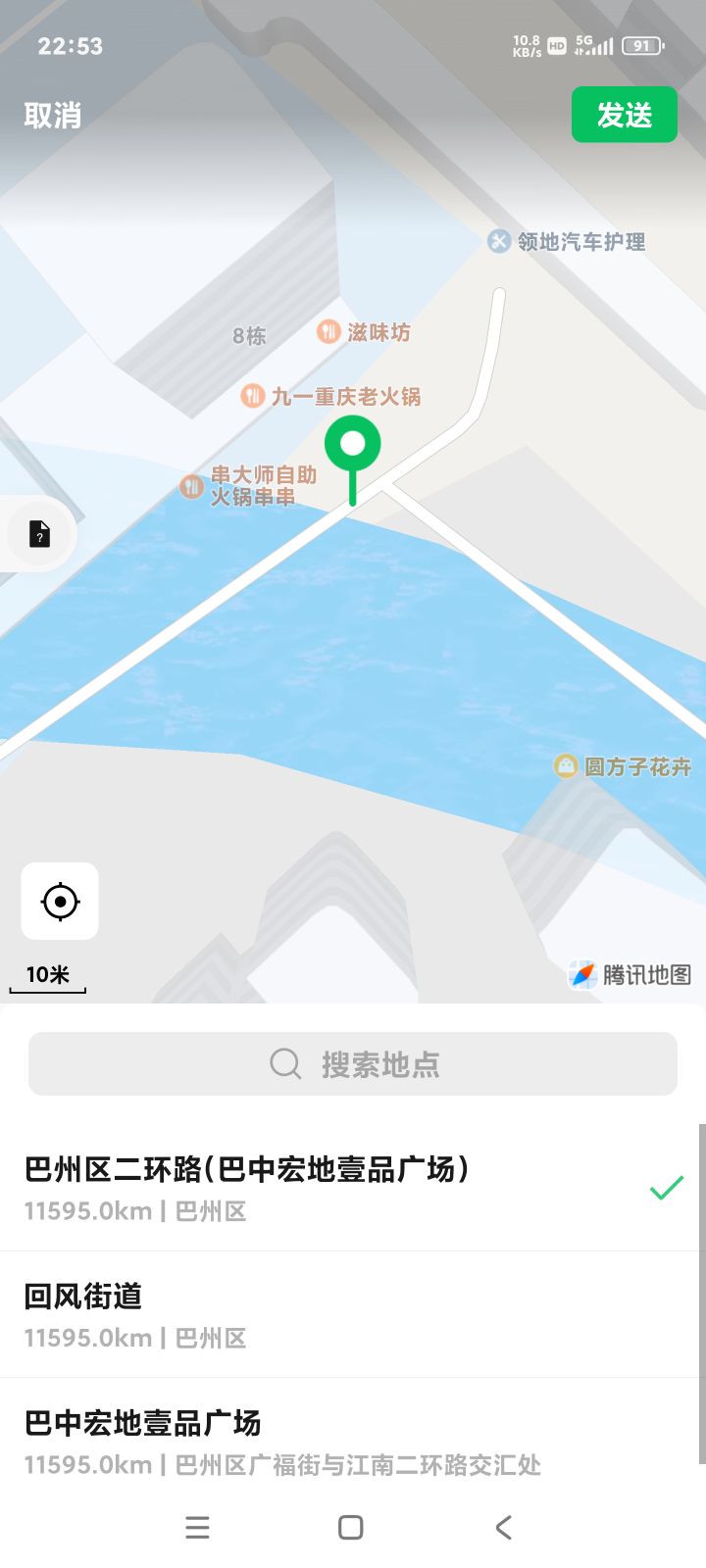Tap 九一重庆老火锅 restaurant marker on map

[x=253, y=396]
